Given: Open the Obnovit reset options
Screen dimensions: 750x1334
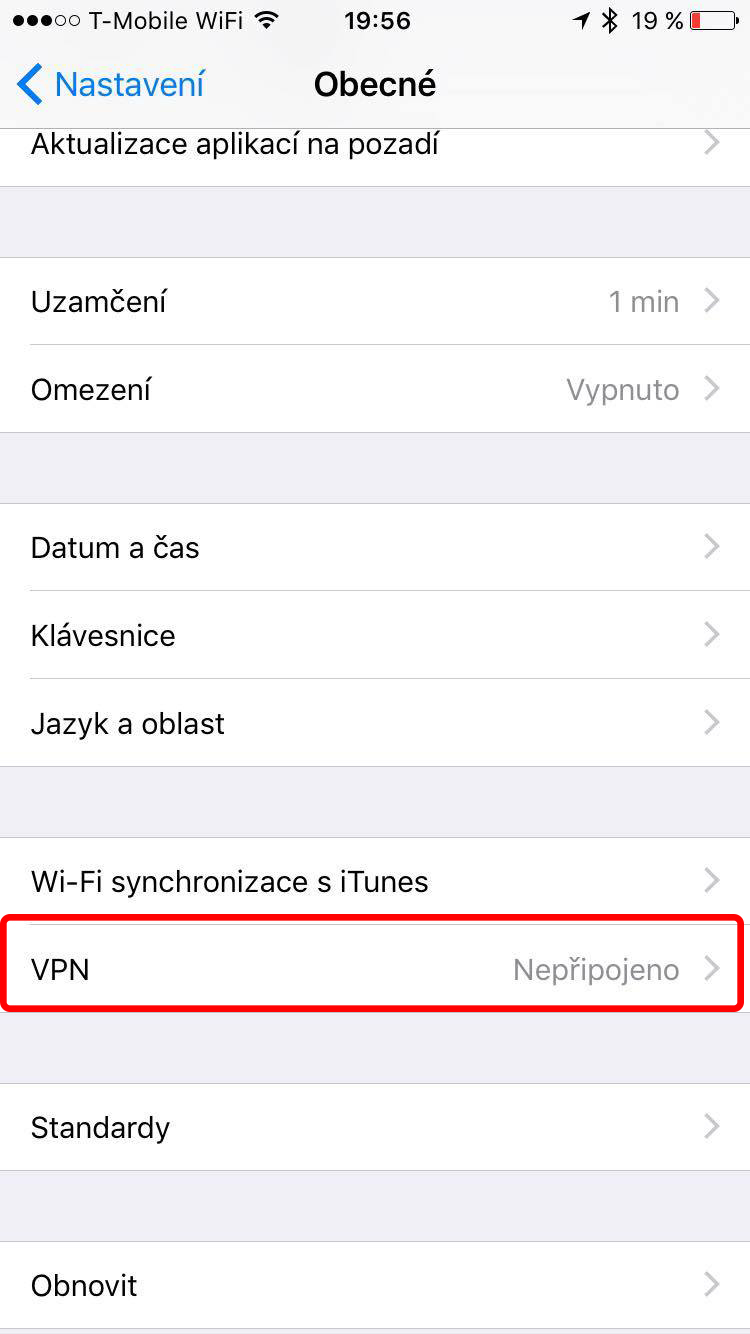Looking at the screenshot, I should (x=375, y=1285).
